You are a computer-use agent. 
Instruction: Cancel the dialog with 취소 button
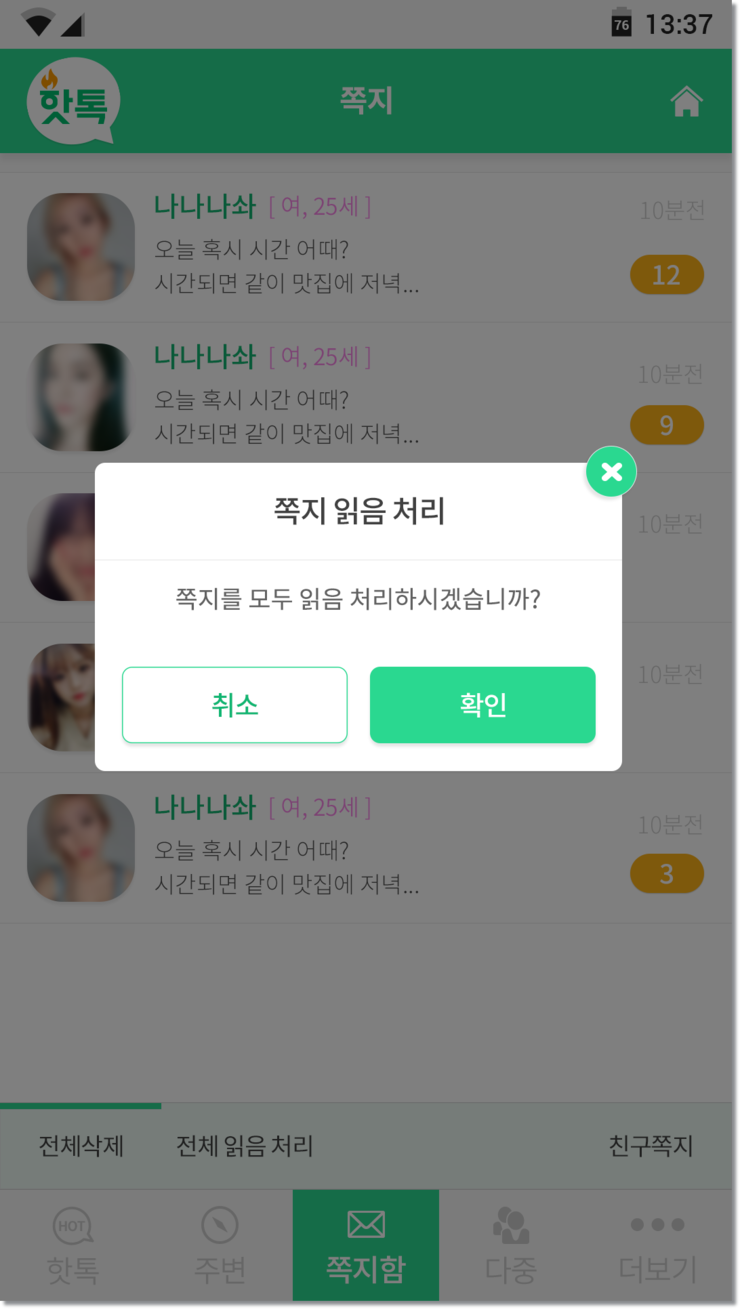(234, 705)
